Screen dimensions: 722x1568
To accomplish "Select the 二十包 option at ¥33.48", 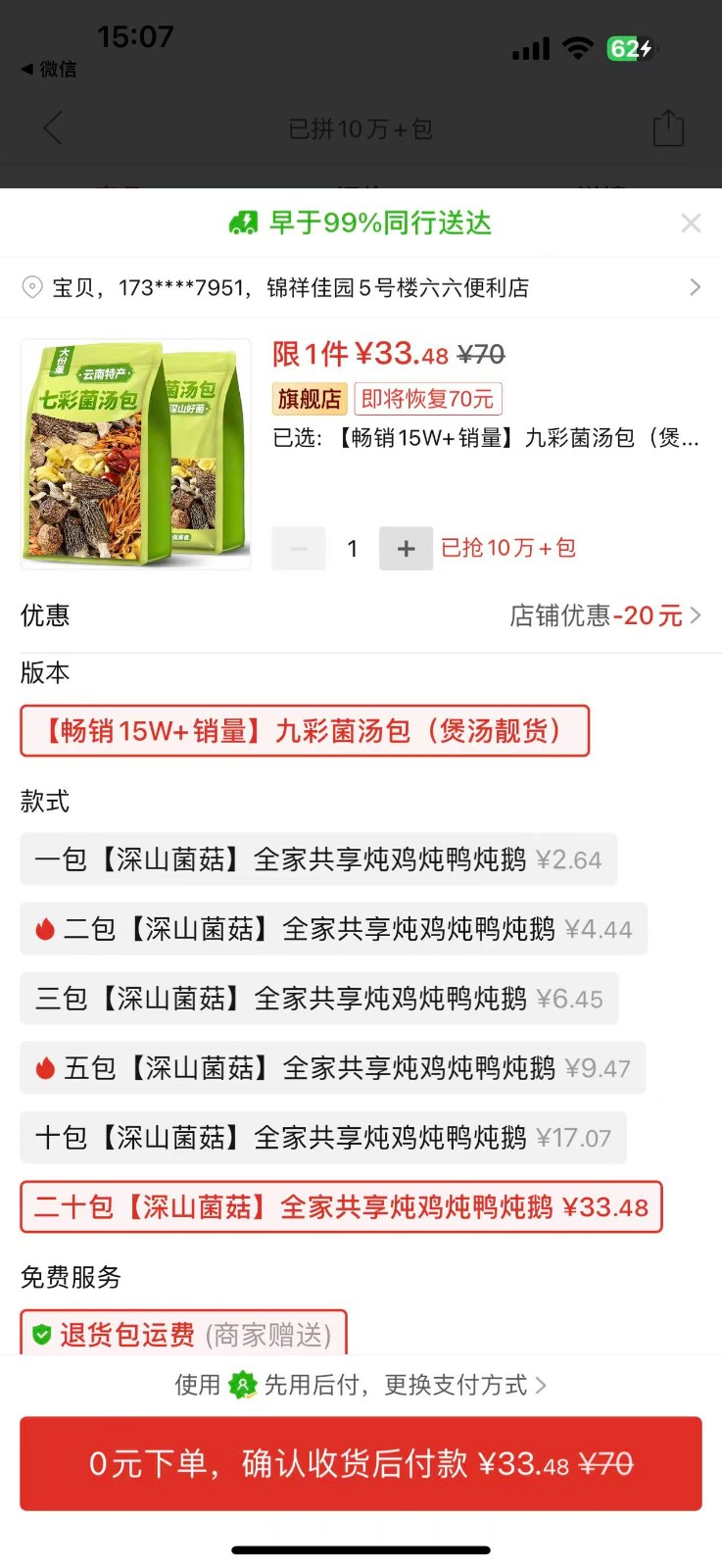I will click(x=341, y=1207).
